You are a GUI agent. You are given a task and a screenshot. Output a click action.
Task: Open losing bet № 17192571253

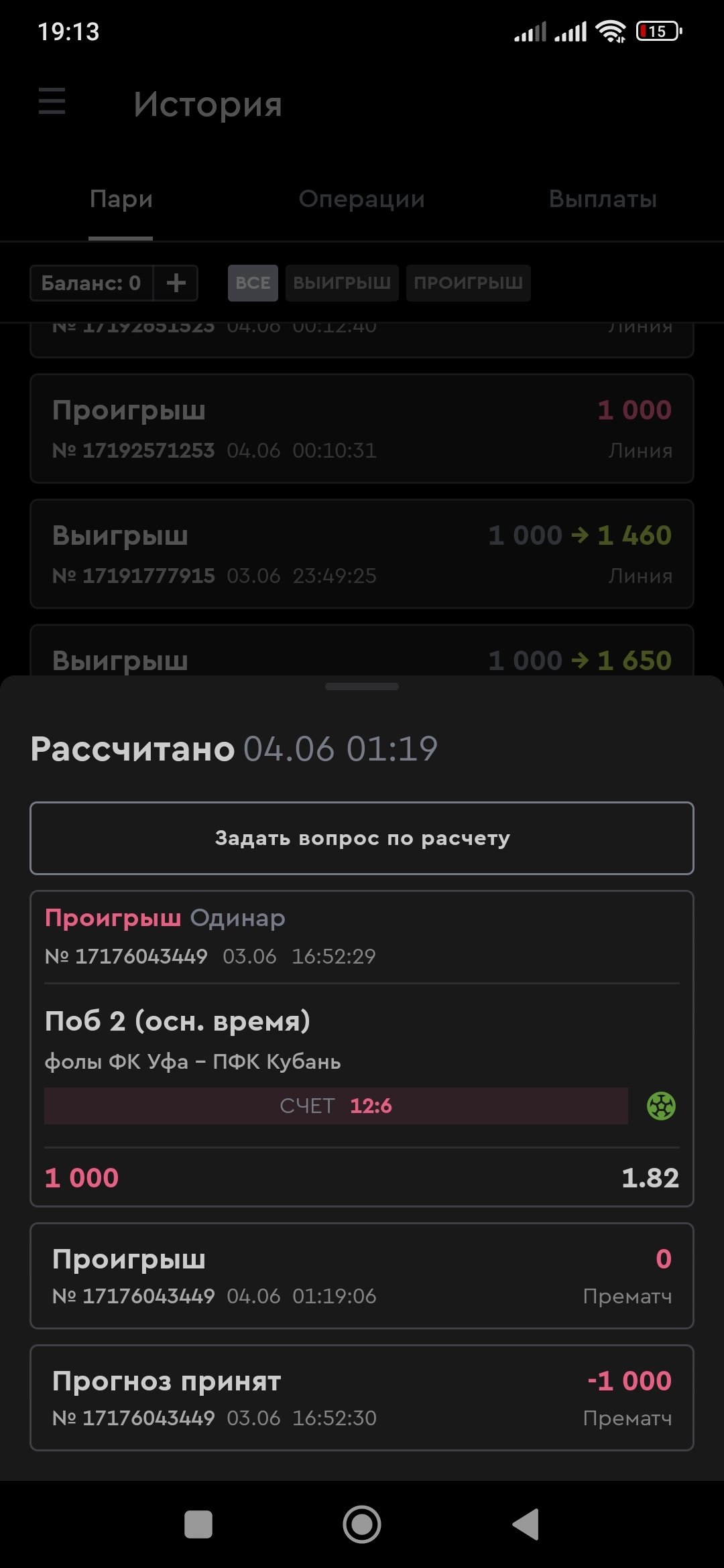(362, 429)
